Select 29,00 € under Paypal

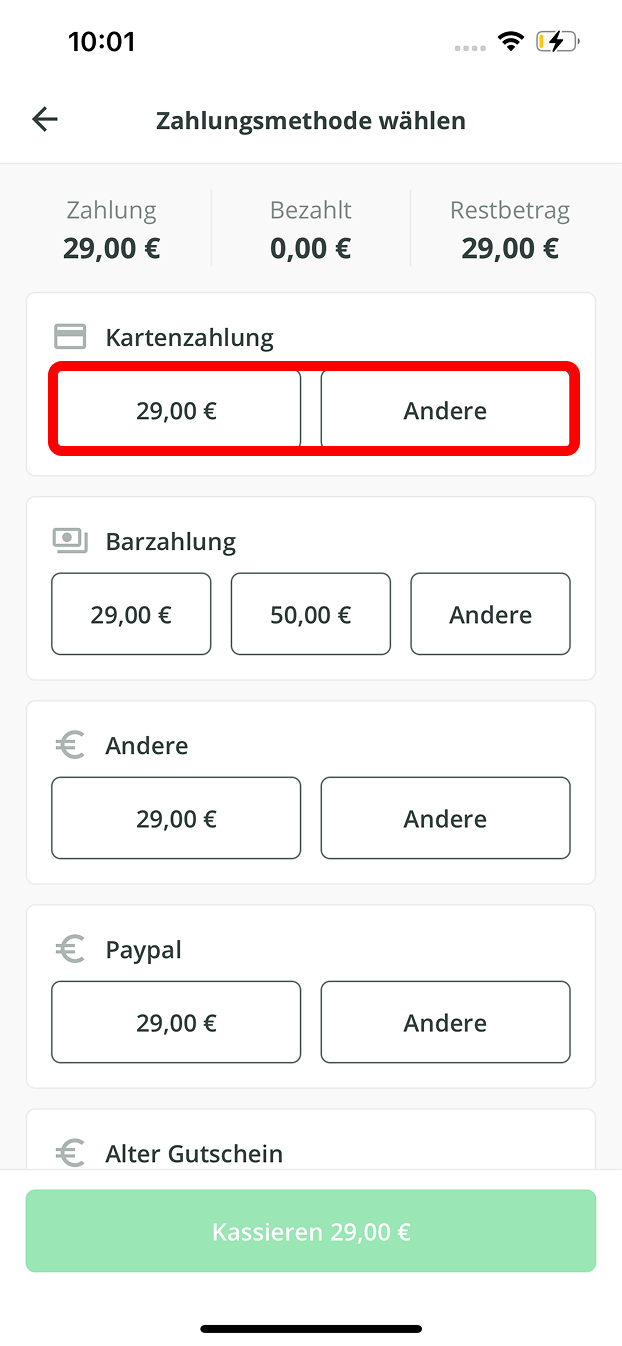[176, 1022]
